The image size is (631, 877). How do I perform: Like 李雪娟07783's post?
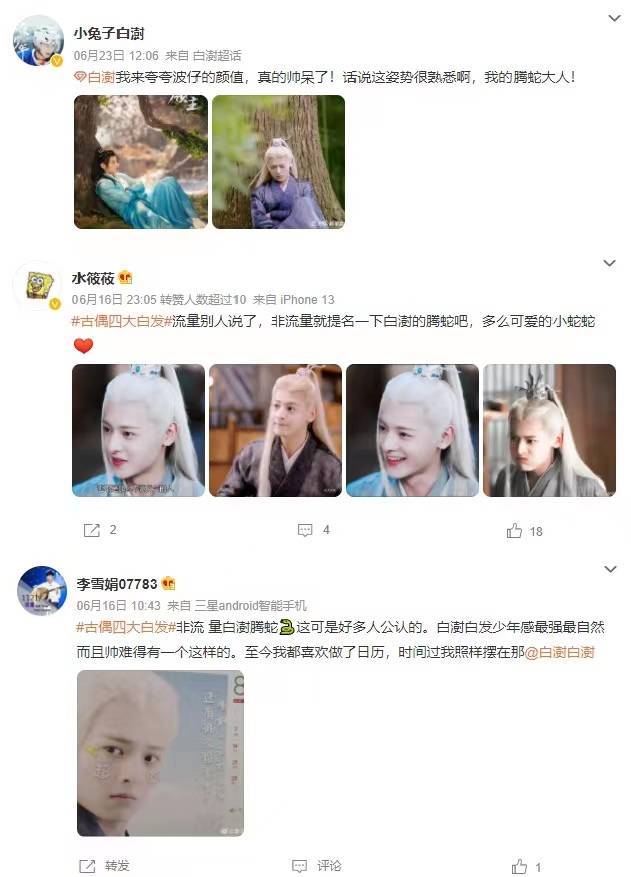(x=524, y=866)
